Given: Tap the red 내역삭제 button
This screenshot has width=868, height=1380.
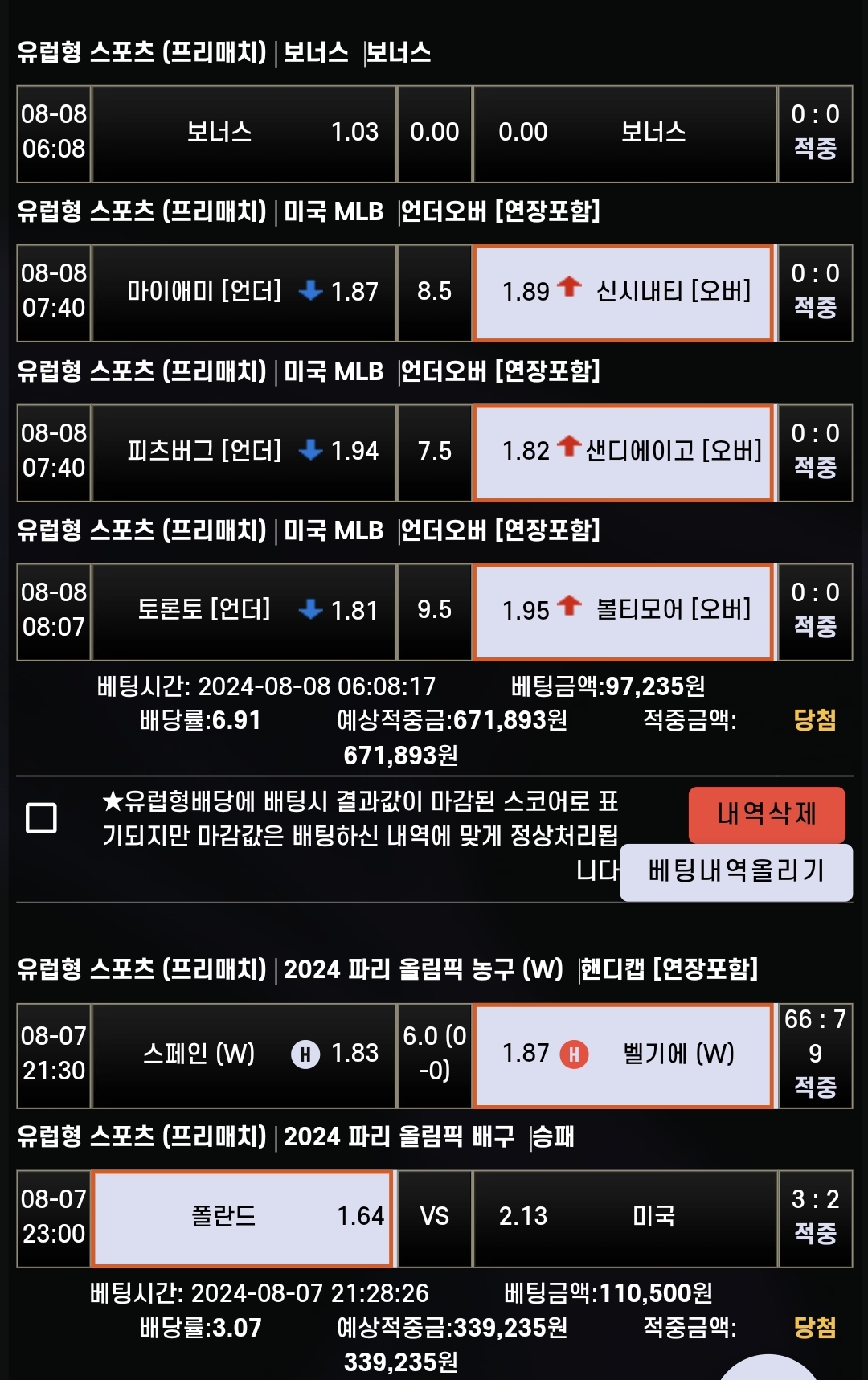Looking at the screenshot, I should [x=766, y=813].
